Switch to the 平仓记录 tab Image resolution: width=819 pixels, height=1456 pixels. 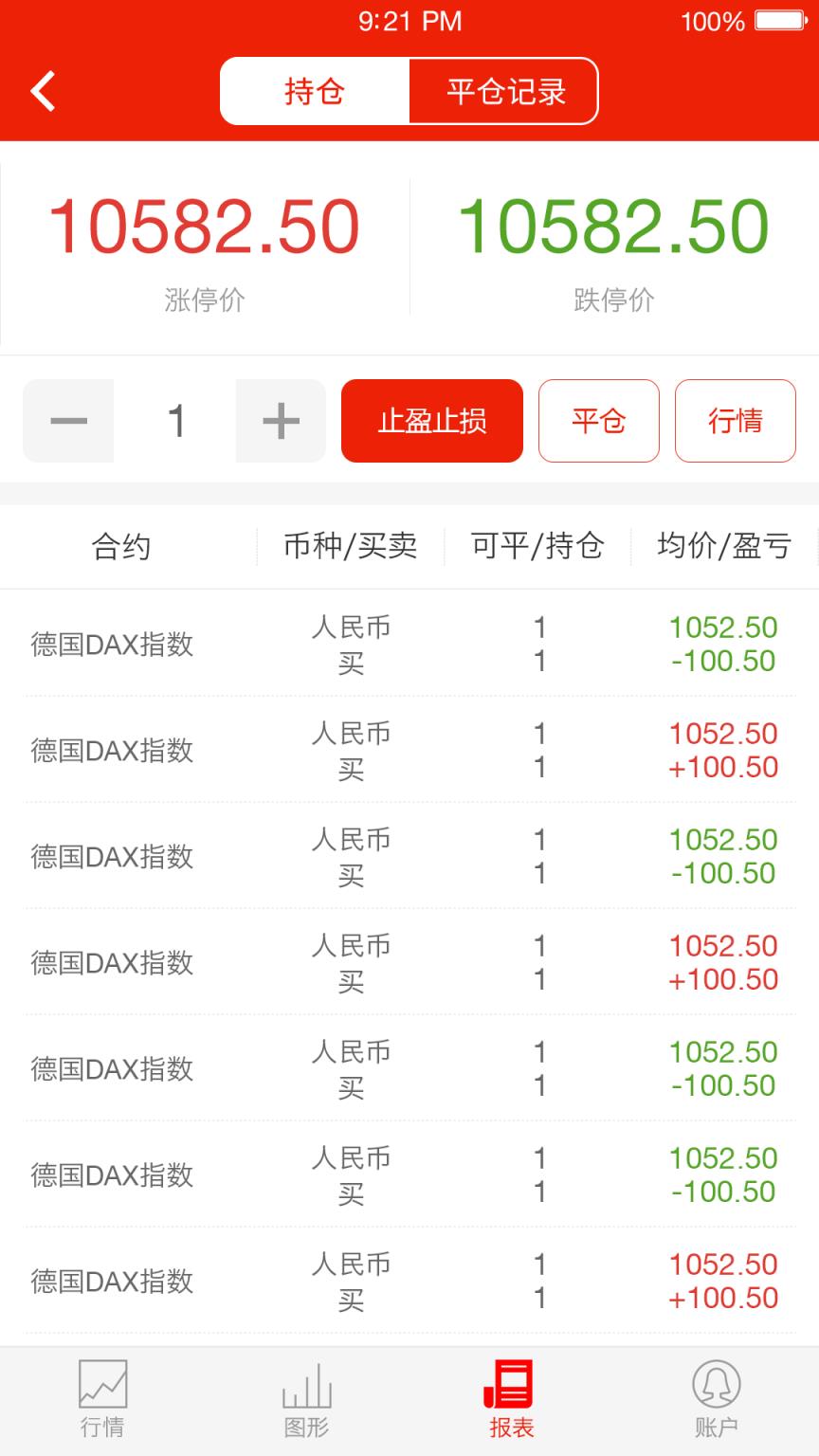coord(502,91)
